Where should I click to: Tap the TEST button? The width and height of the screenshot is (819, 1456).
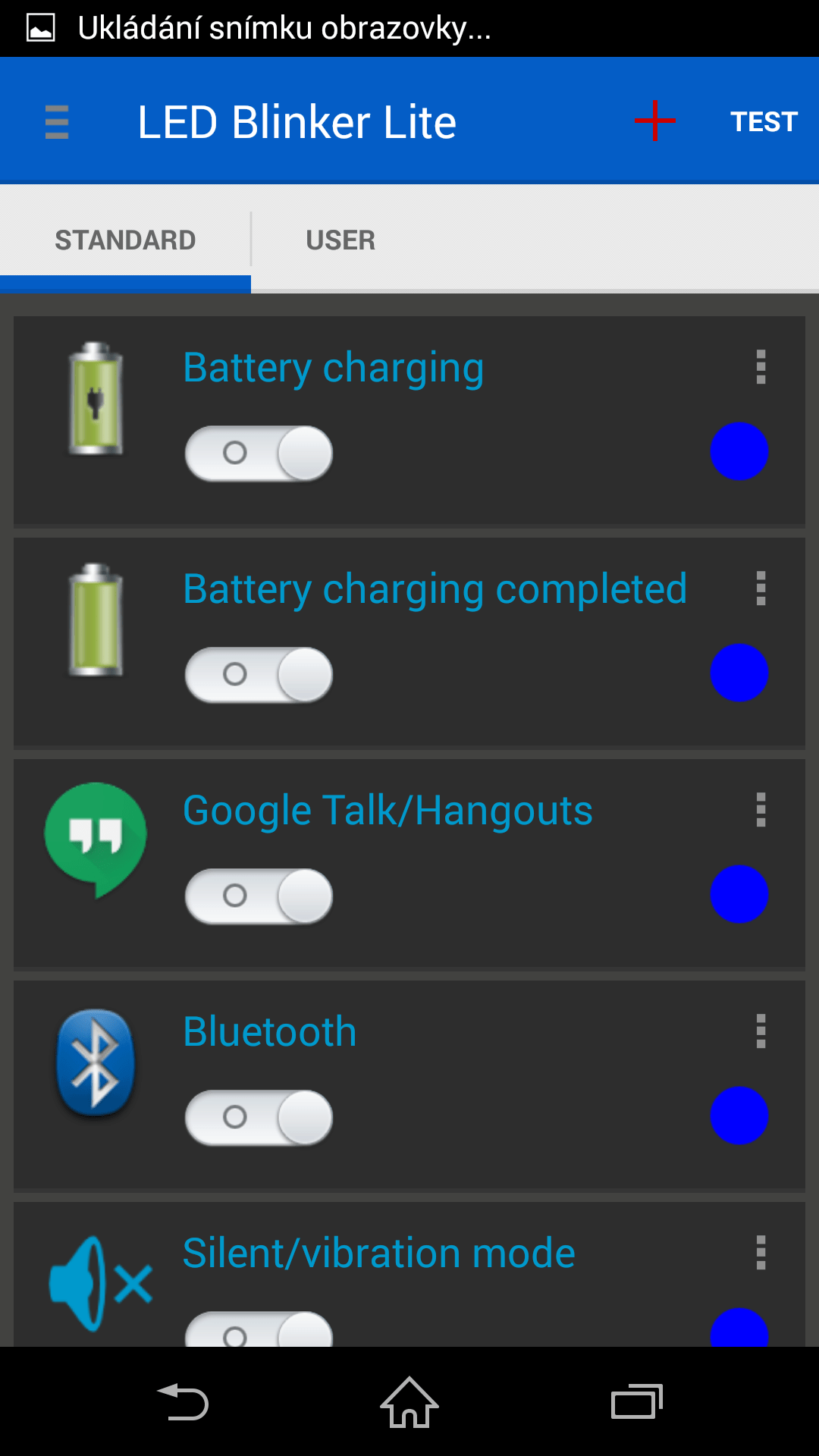click(764, 122)
